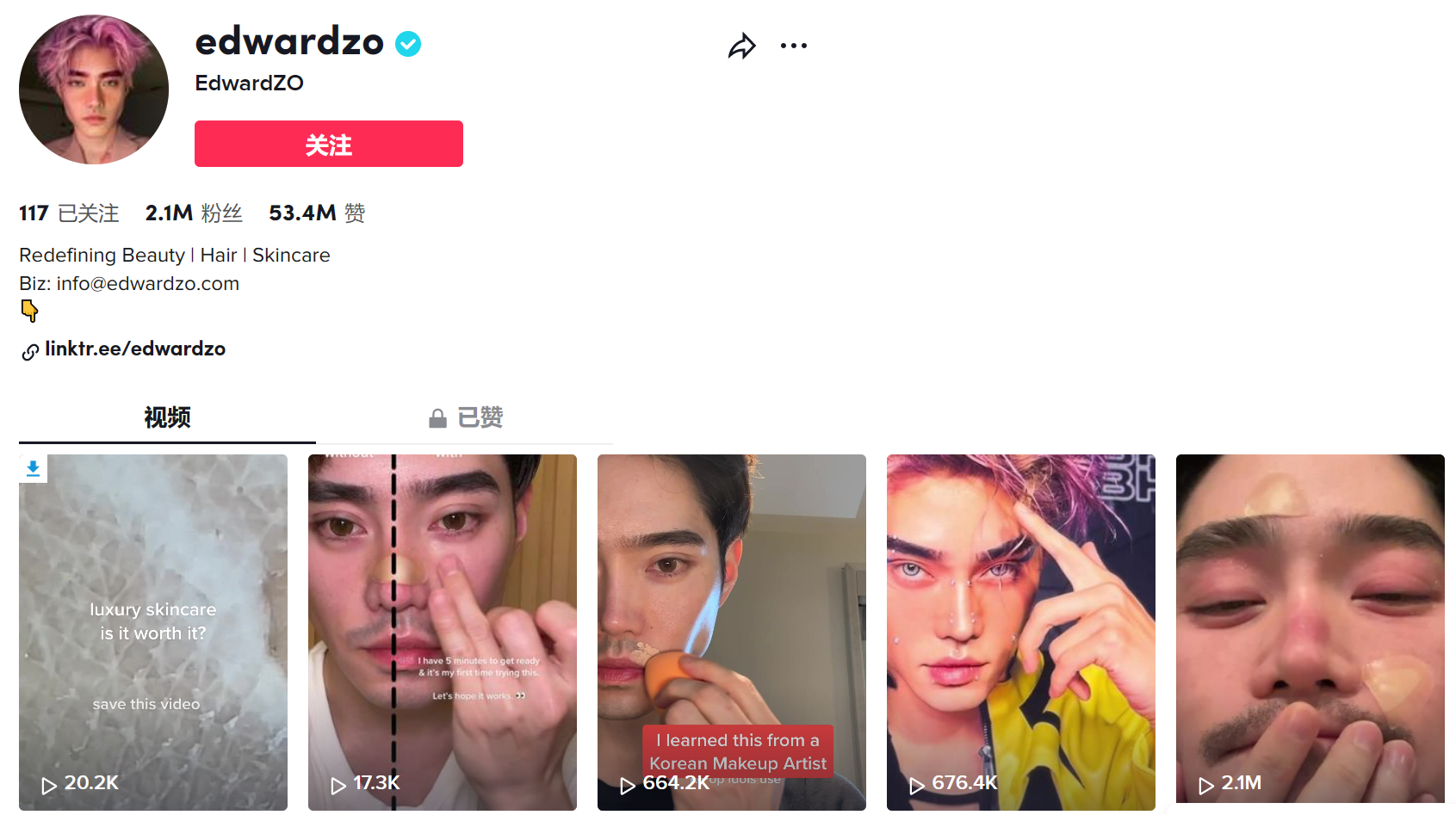1456x815 pixels.
Task: Switch to the 视频 tab
Action: coord(167,417)
